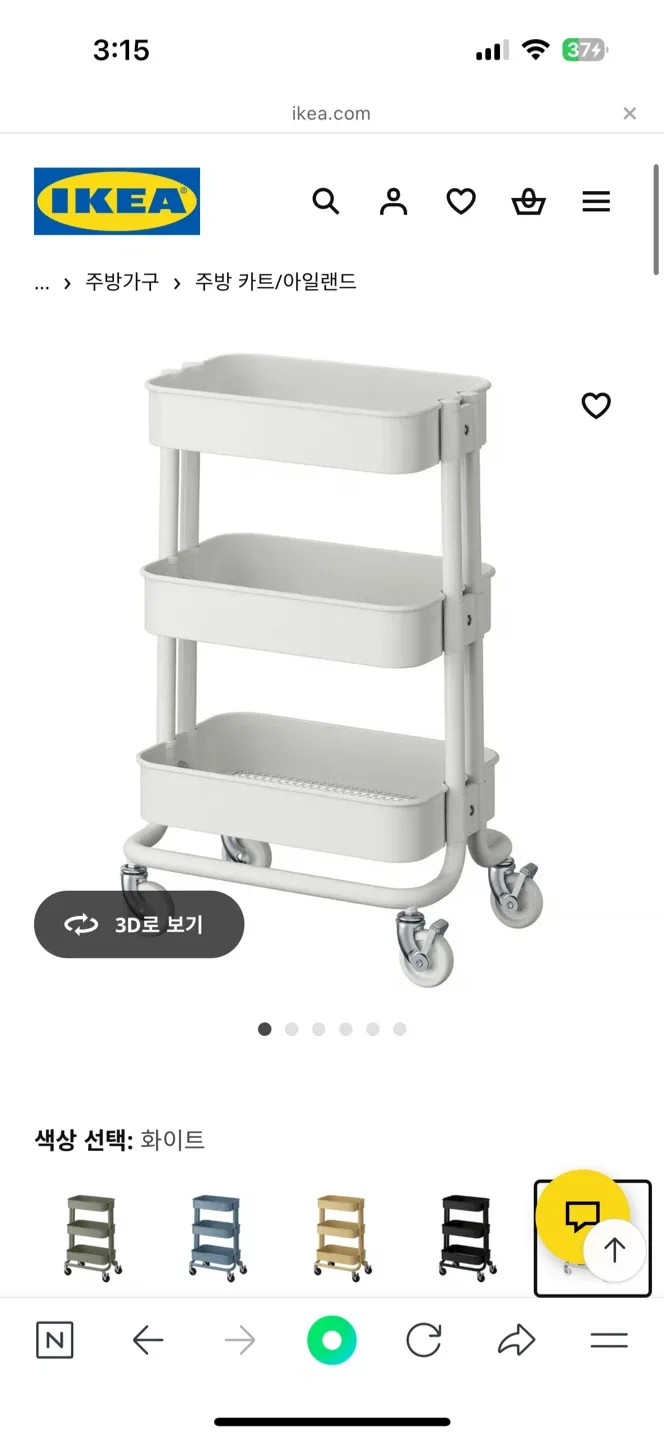Save the cart to wishlist
This screenshot has width=664, height=1440.
click(596, 405)
